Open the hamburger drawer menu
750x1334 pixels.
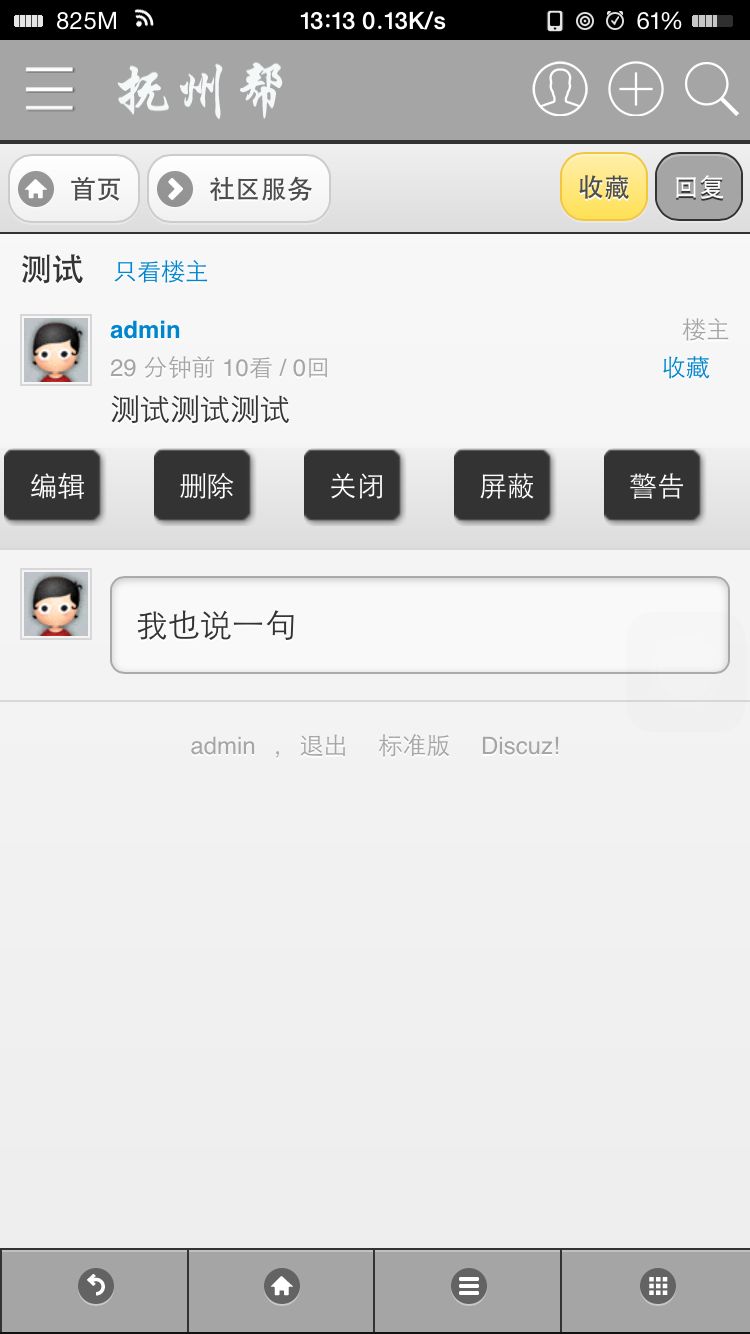[x=50, y=89]
